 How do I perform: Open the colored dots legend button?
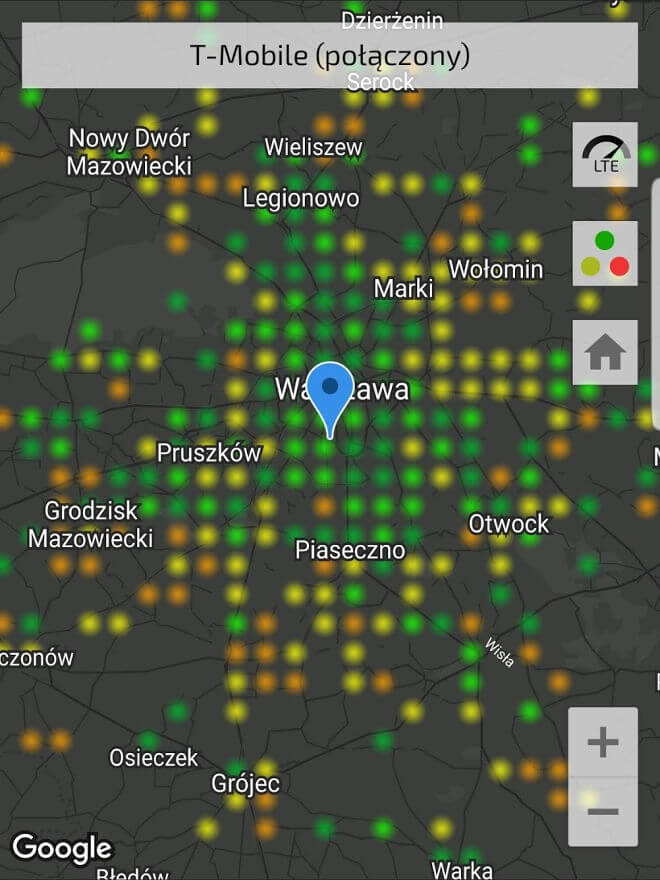[x=605, y=254]
